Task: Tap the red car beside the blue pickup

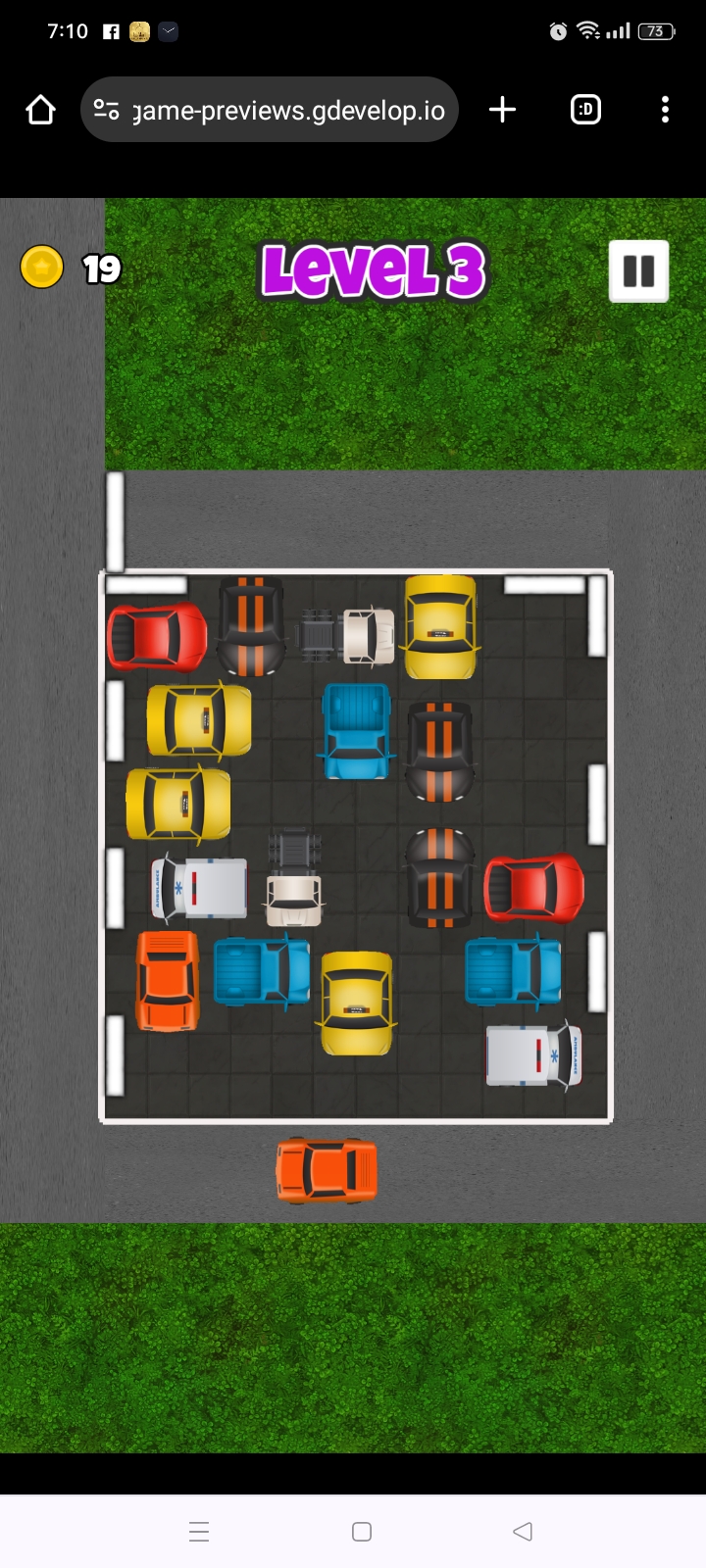Action: (x=533, y=889)
